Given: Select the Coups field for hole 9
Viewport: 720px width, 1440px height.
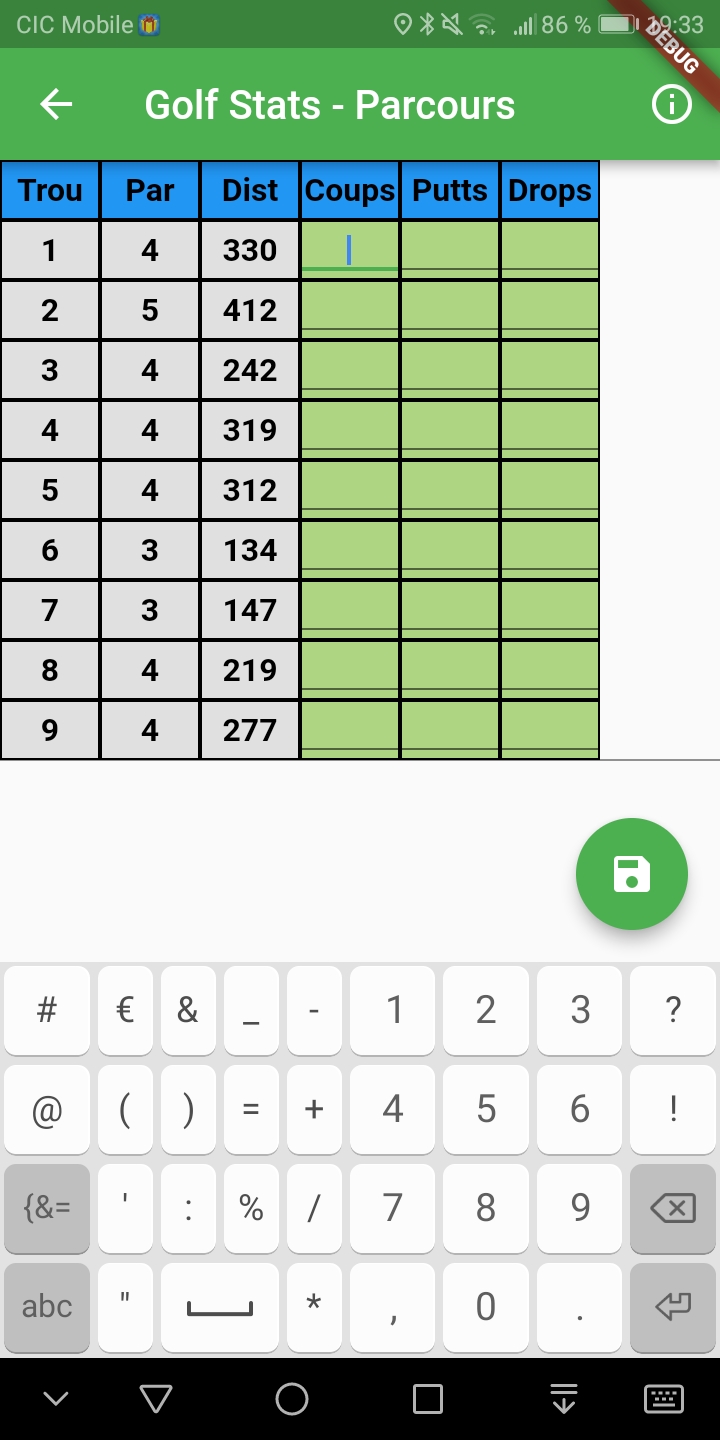Looking at the screenshot, I should (x=350, y=730).
